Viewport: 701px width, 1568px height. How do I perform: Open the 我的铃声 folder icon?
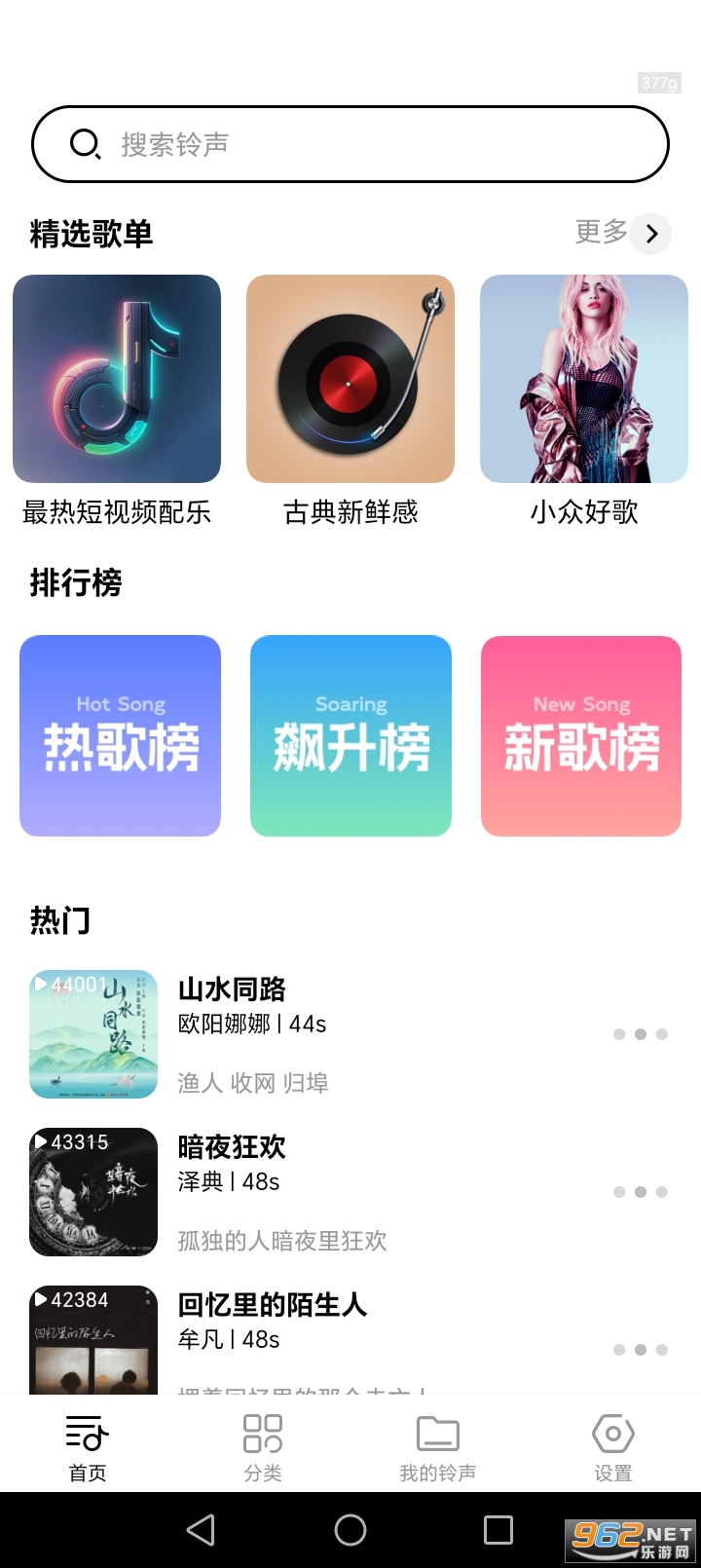click(x=437, y=1435)
